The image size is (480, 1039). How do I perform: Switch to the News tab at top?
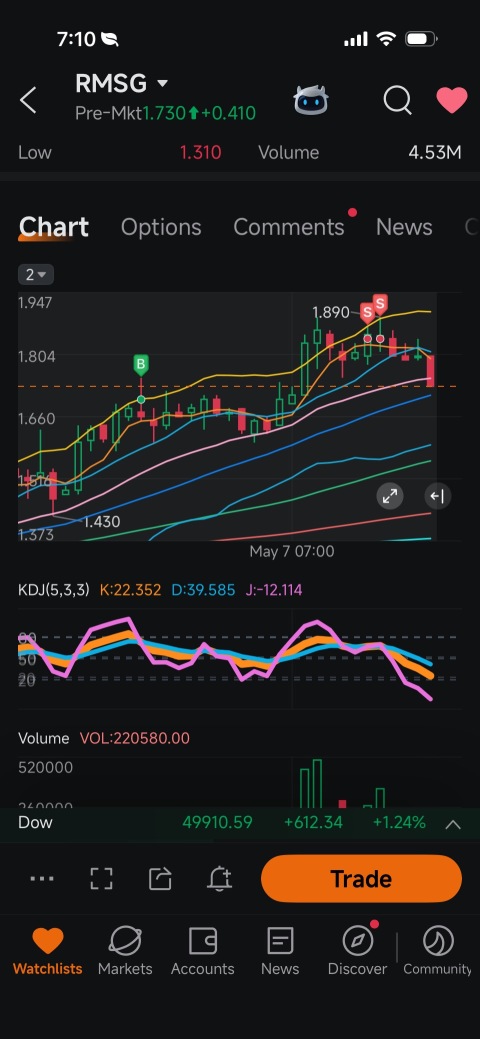click(x=404, y=227)
